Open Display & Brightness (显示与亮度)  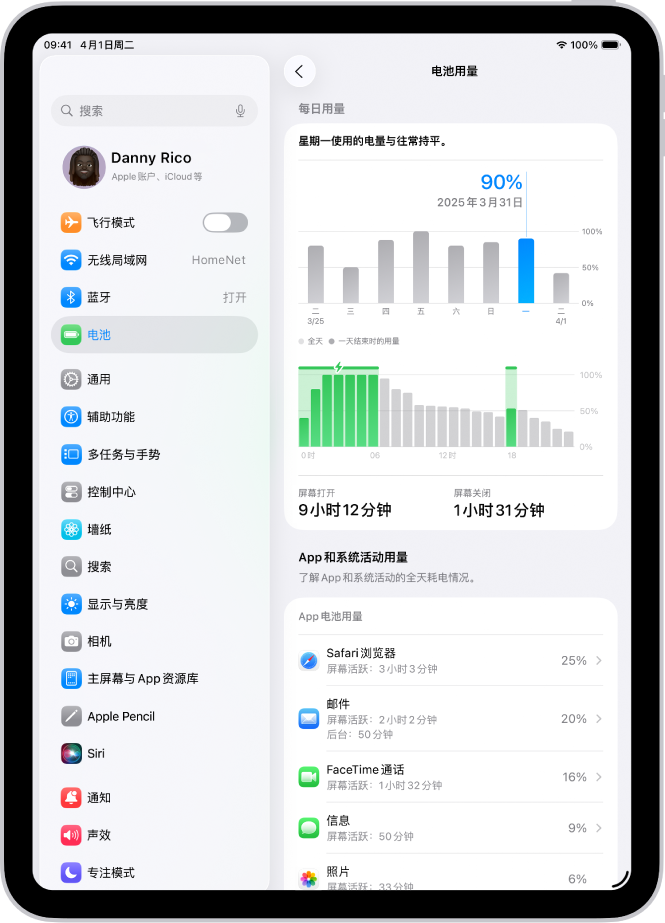[x=154, y=604]
